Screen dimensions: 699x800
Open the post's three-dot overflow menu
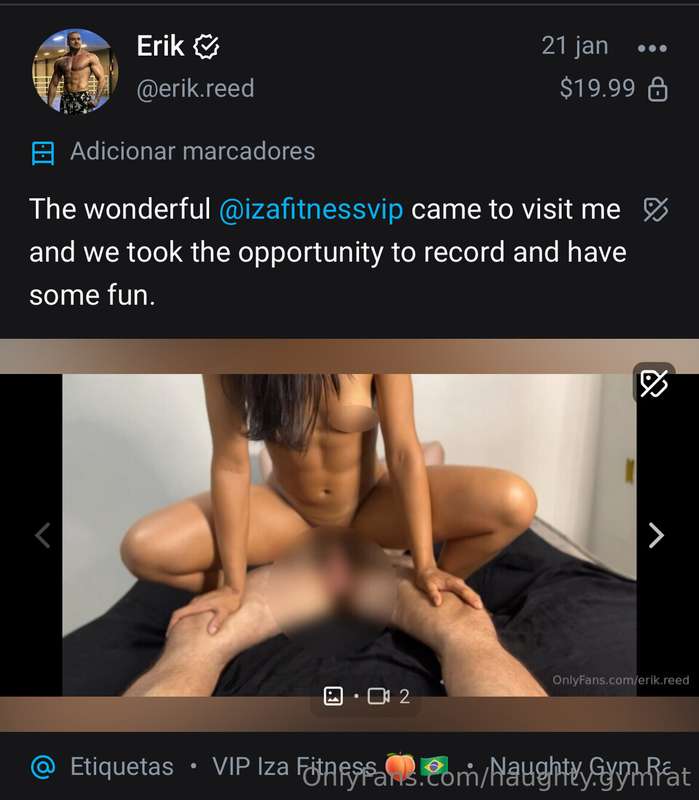(651, 48)
